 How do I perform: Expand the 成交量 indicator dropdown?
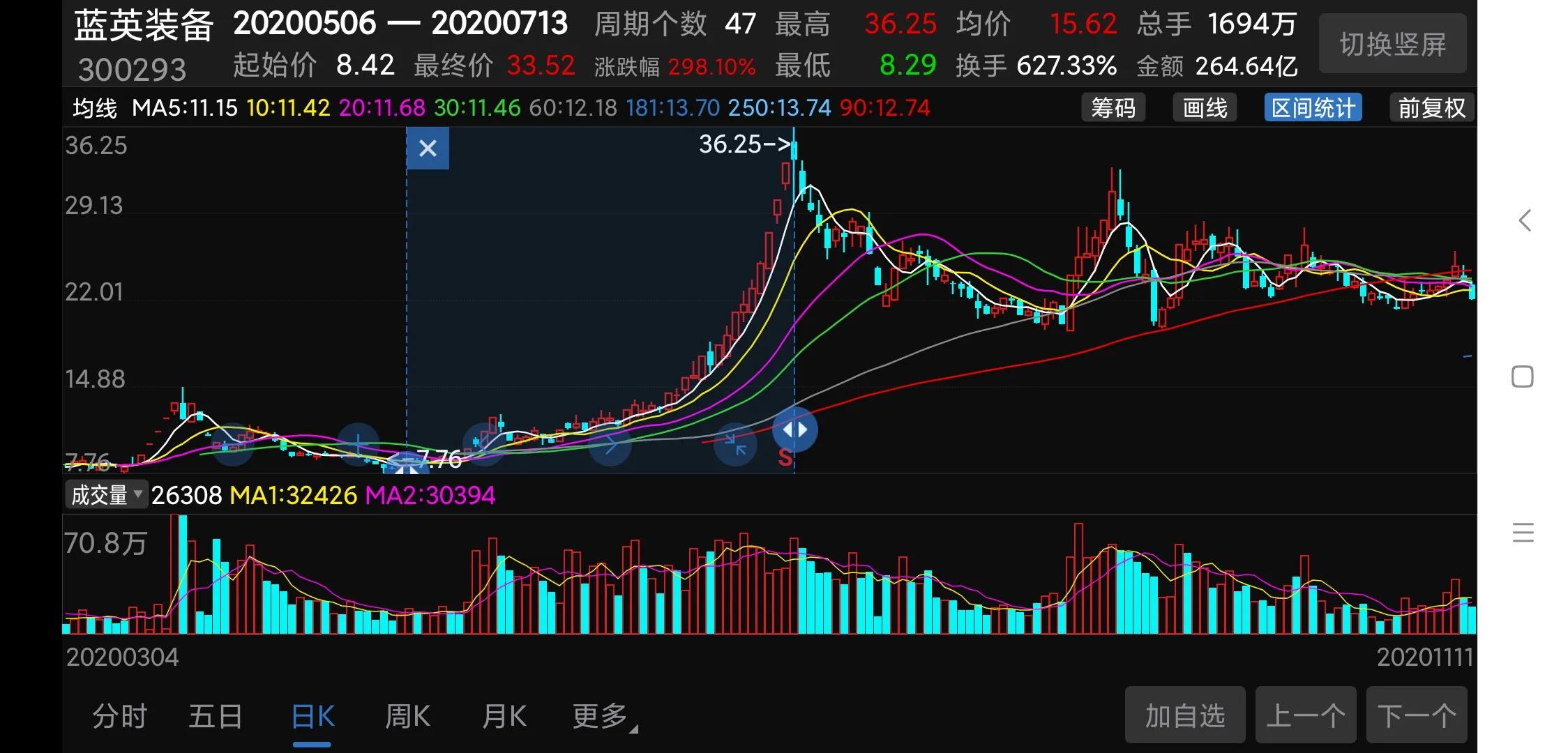tap(107, 495)
